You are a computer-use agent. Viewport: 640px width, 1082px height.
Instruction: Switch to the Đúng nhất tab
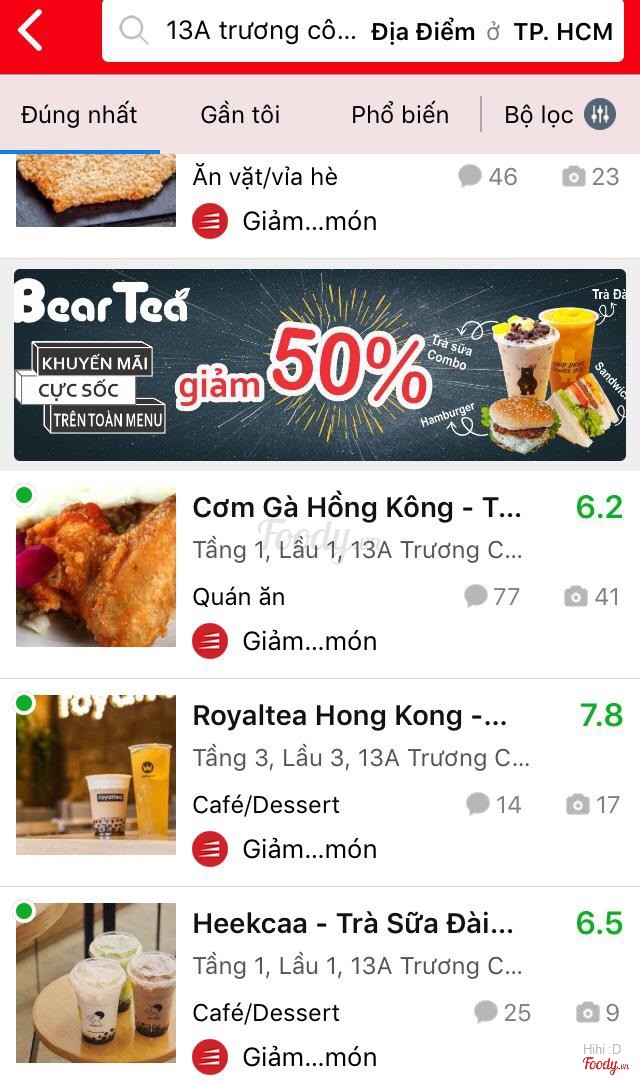[x=79, y=115]
